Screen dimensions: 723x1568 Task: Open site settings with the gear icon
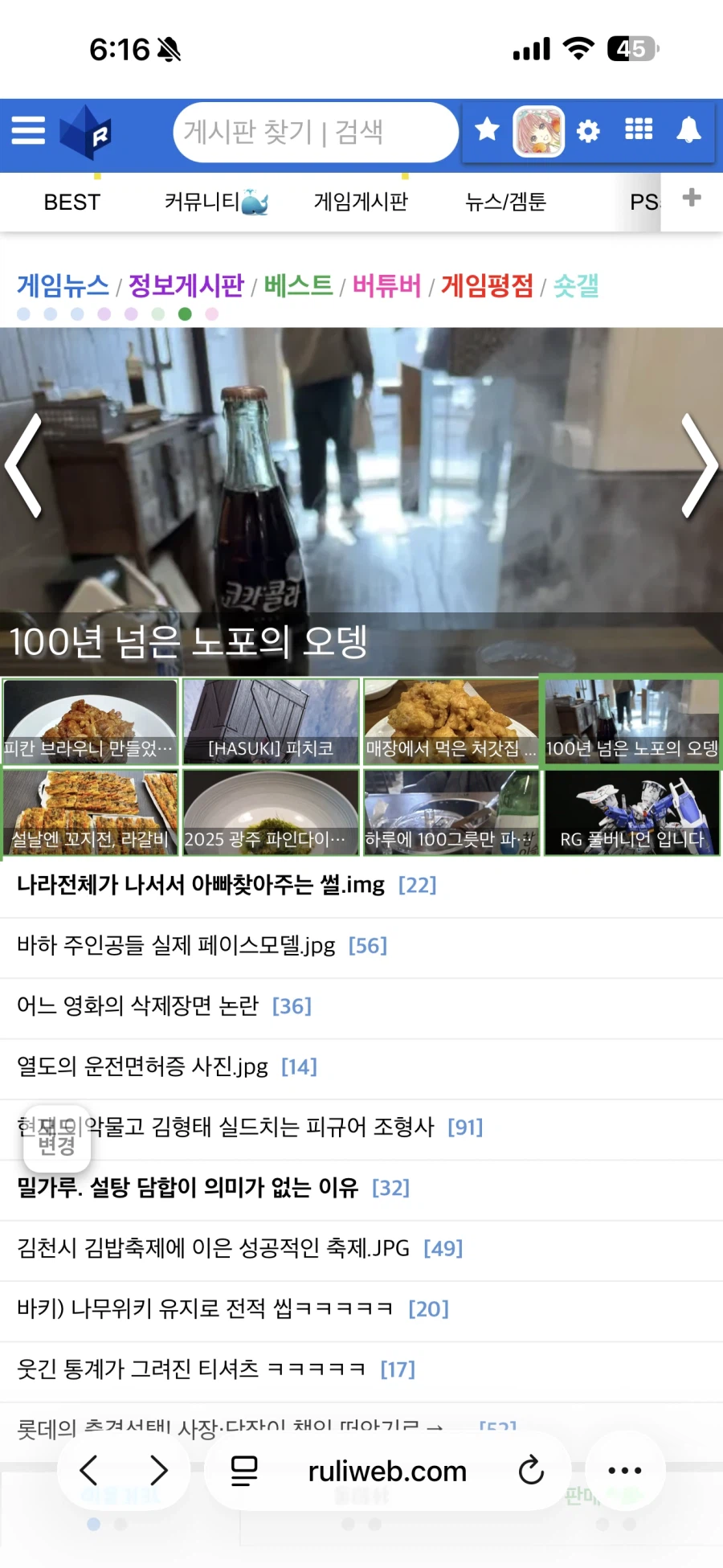(x=588, y=130)
